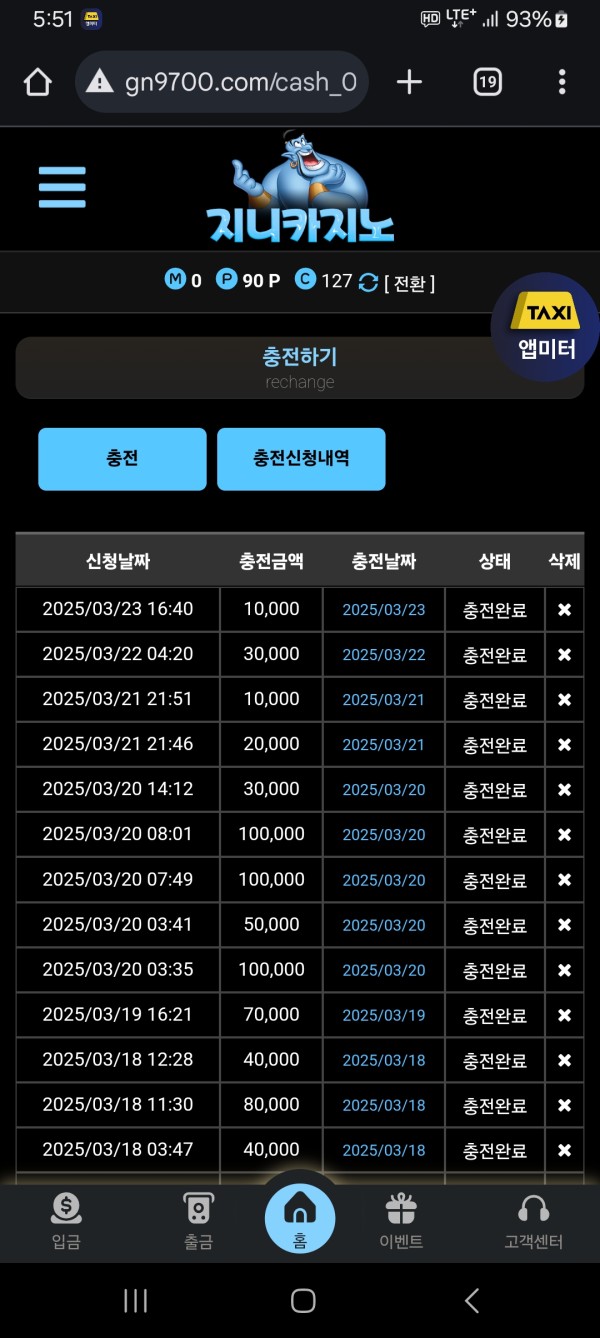Remove the 2025/03/19 16:21 entry

[x=564, y=1015]
